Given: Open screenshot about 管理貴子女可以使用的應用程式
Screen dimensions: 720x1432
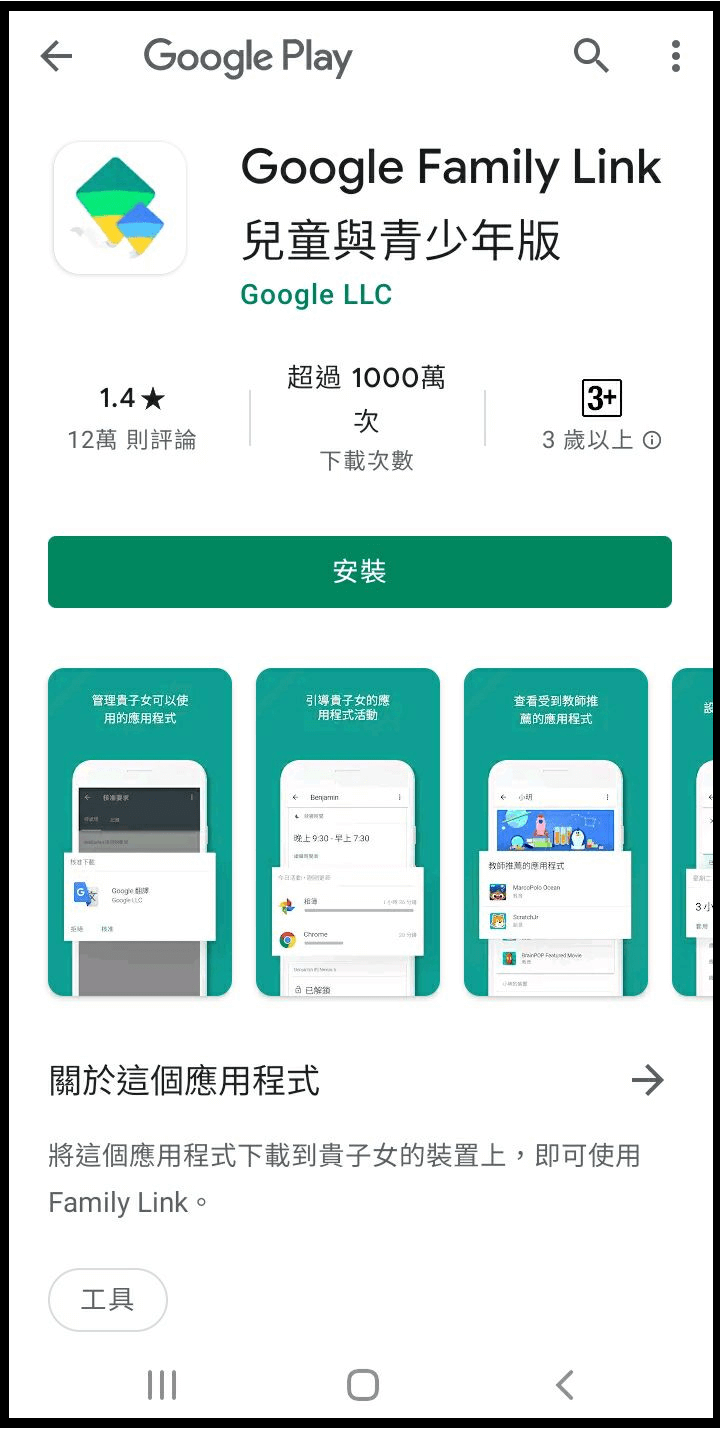Looking at the screenshot, I should pos(140,832).
